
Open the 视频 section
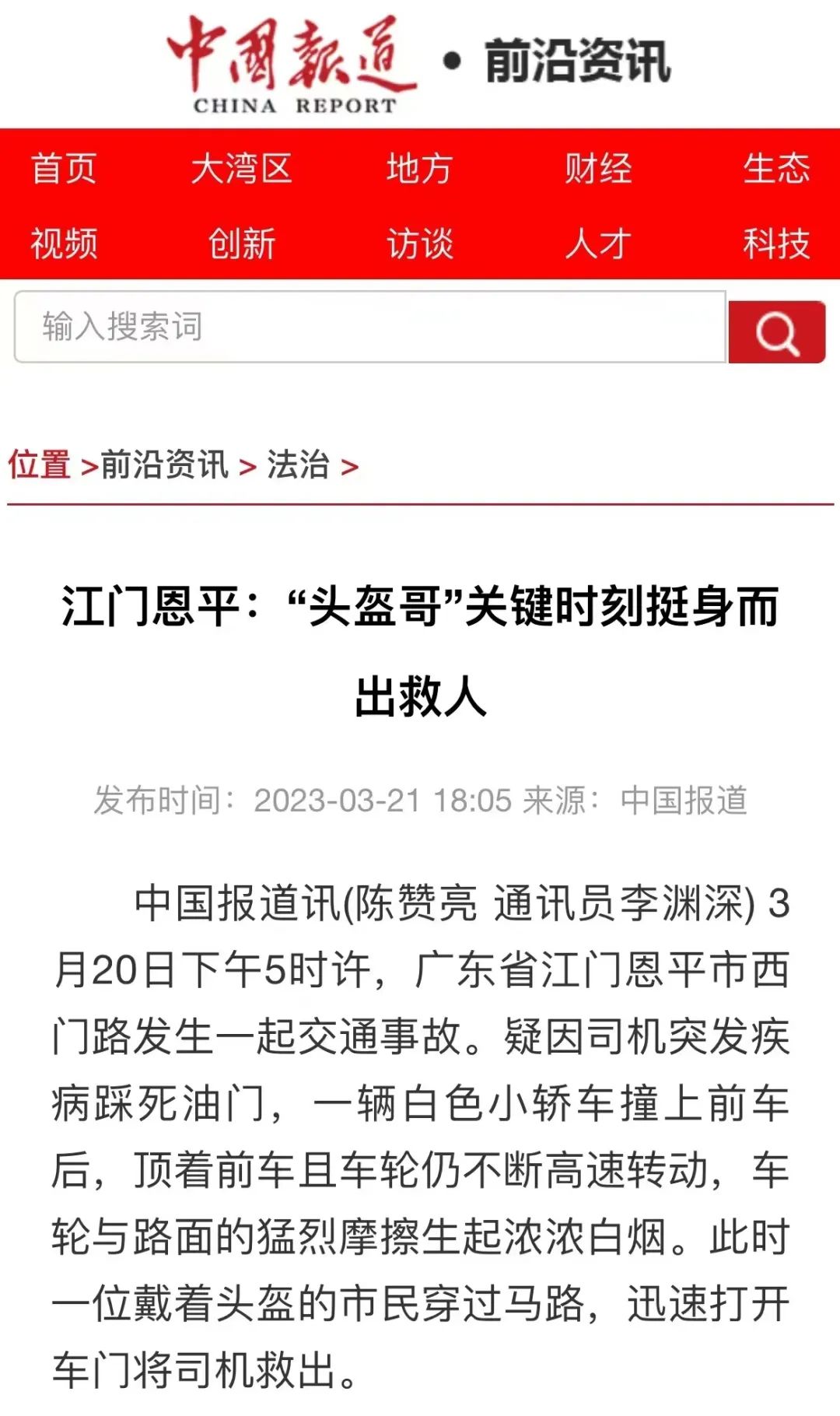[64, 244]
